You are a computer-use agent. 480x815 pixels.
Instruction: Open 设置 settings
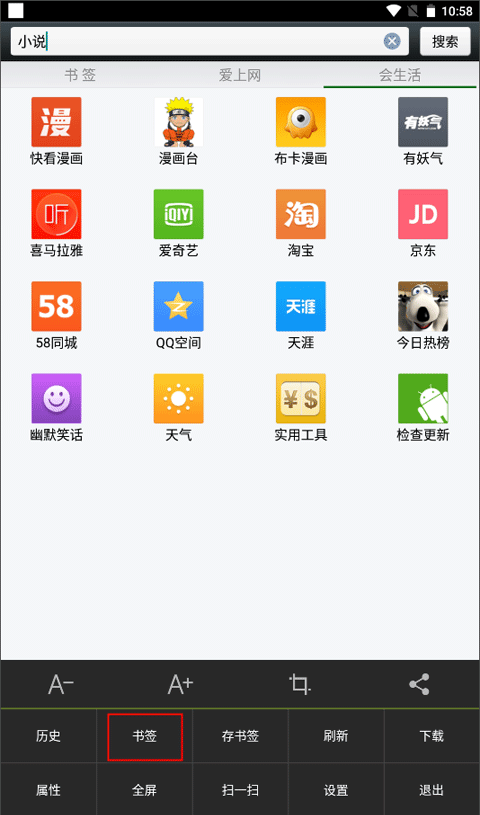tap(336, 790)
